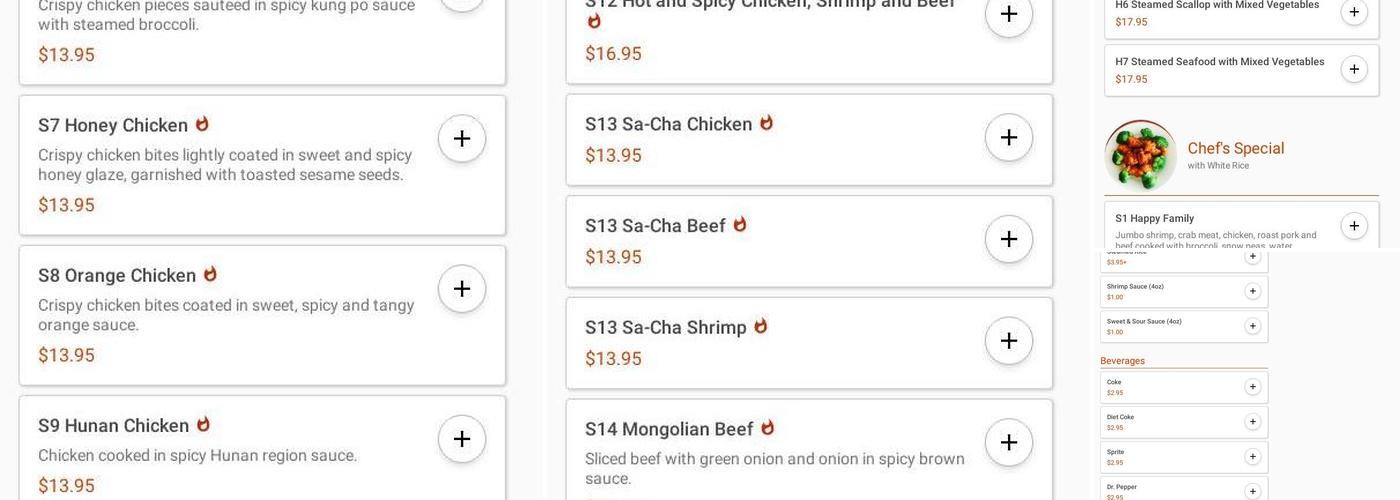Add S8 Orange Chicken to the order
The image size is (1400, 500).
[462, 289]
